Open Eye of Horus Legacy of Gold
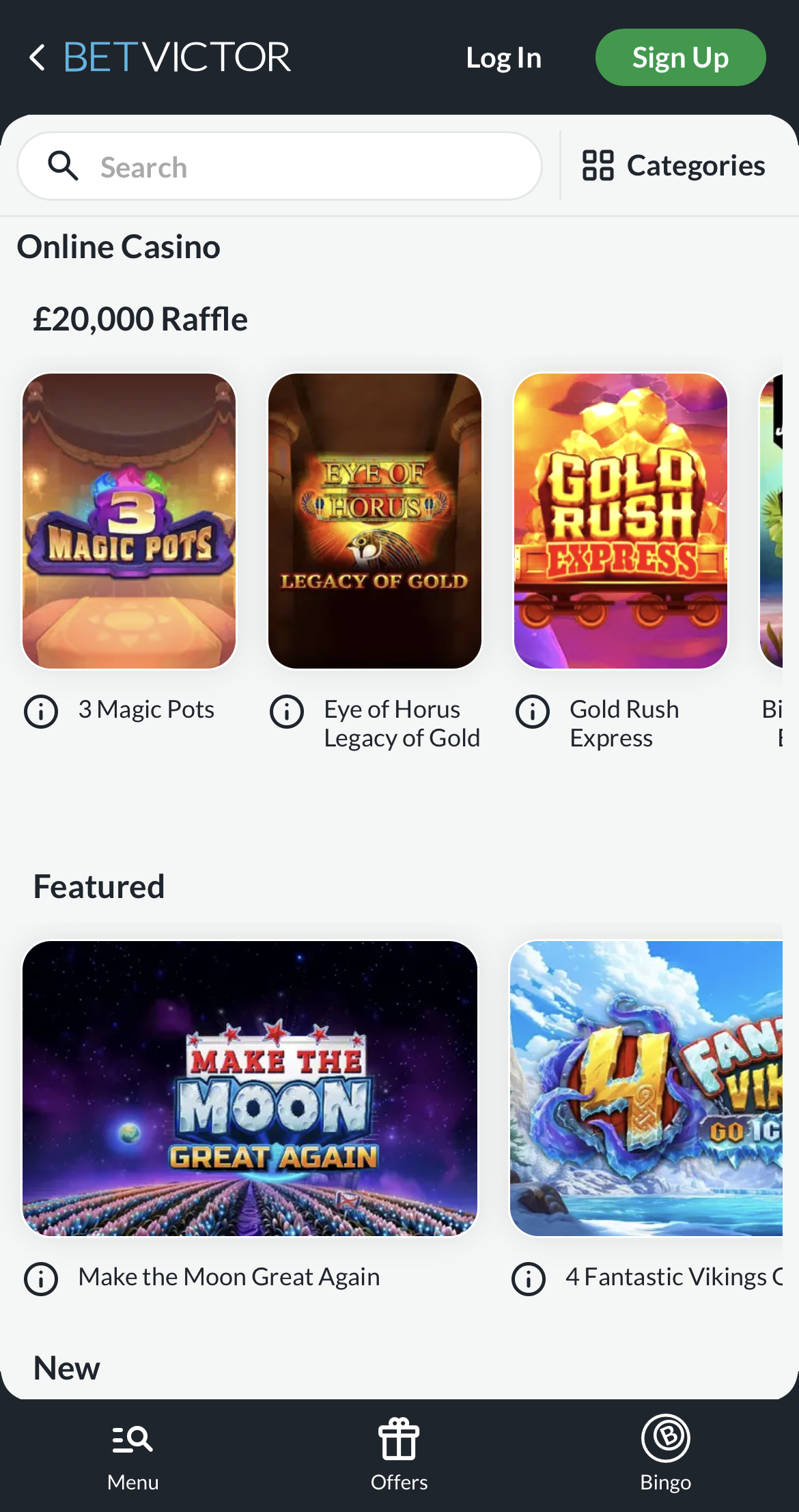Screen dimensions: 799x1512 pos(375,520)
